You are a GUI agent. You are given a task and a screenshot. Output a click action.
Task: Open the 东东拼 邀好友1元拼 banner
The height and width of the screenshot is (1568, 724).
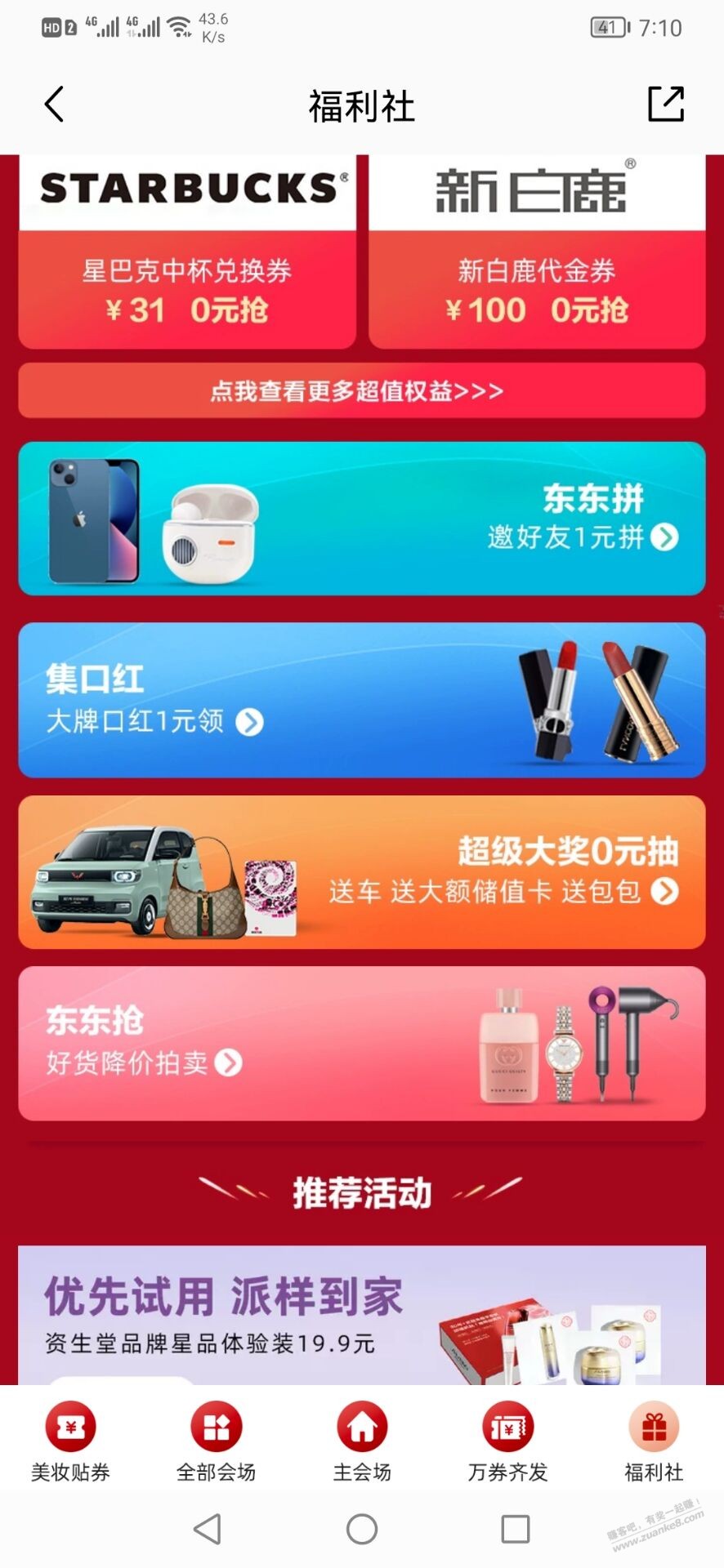point(361,519)
